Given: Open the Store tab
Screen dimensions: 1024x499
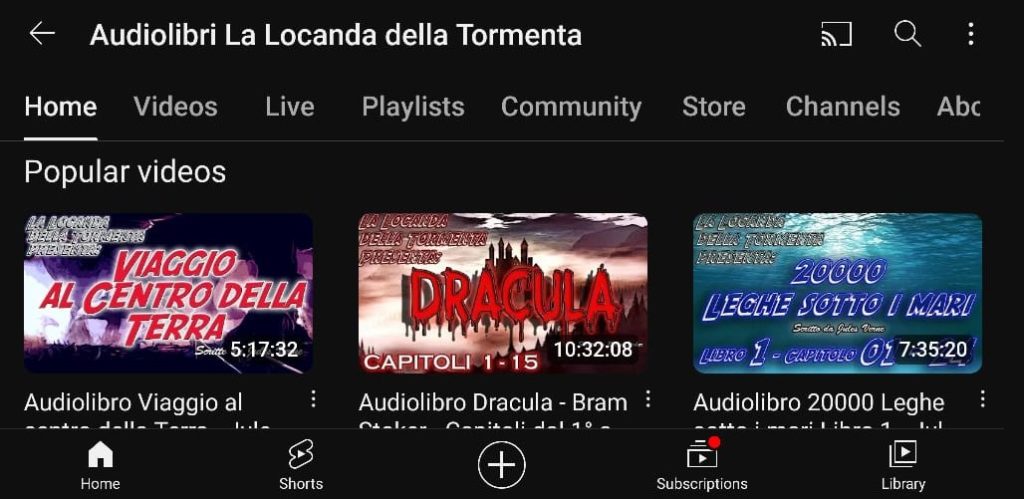Looking at the screenshot, I should click(x=713, y=107).
